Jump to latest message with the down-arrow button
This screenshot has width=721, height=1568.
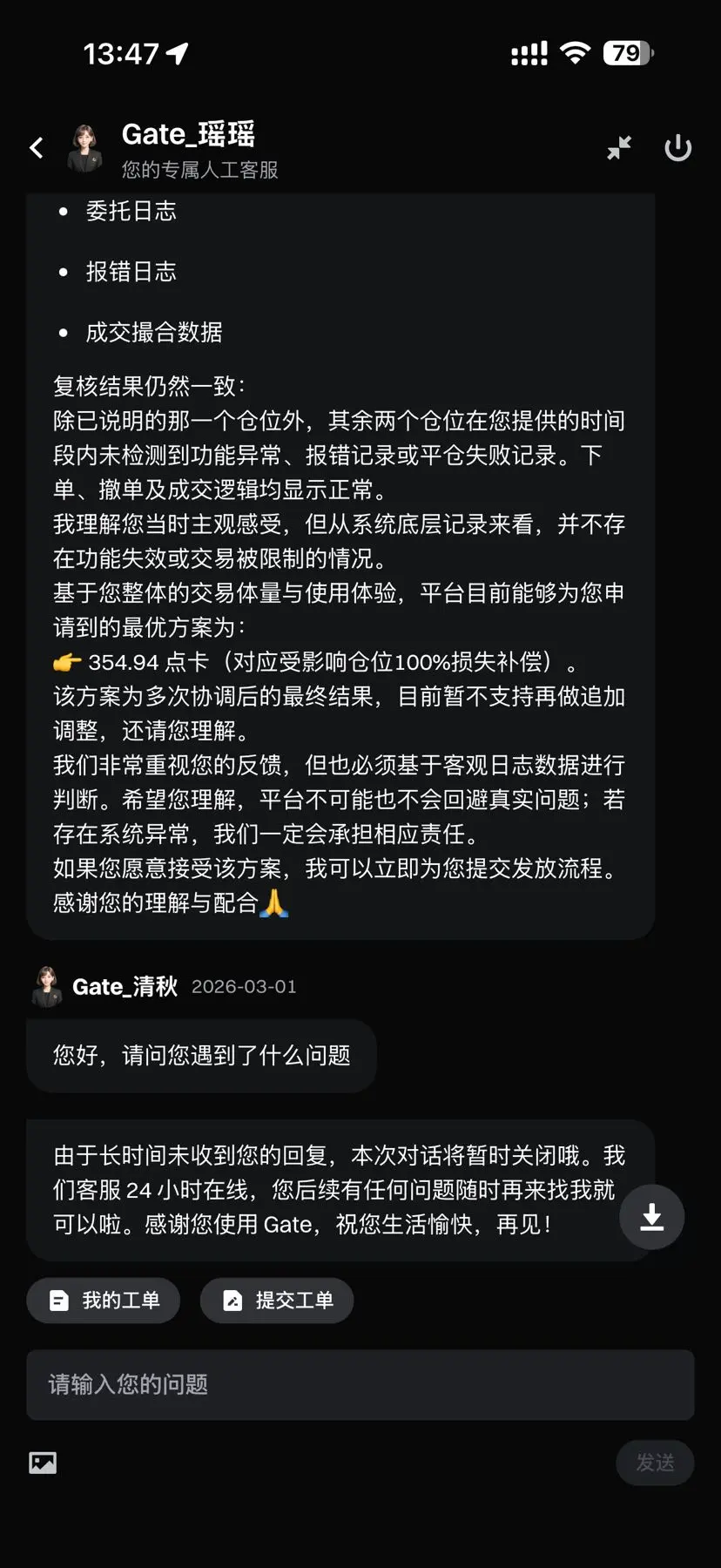point(651,1217)
